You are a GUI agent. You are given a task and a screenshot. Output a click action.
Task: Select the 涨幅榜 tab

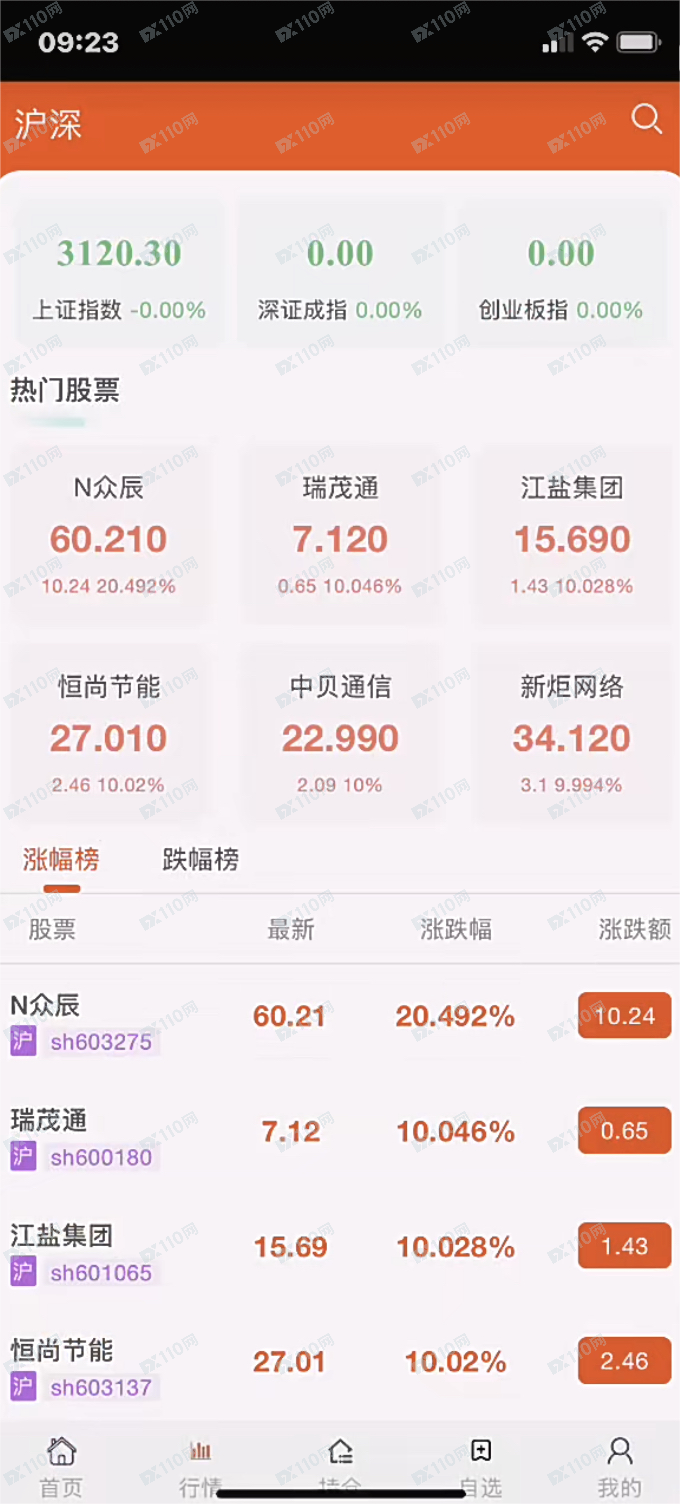[61, 859]
